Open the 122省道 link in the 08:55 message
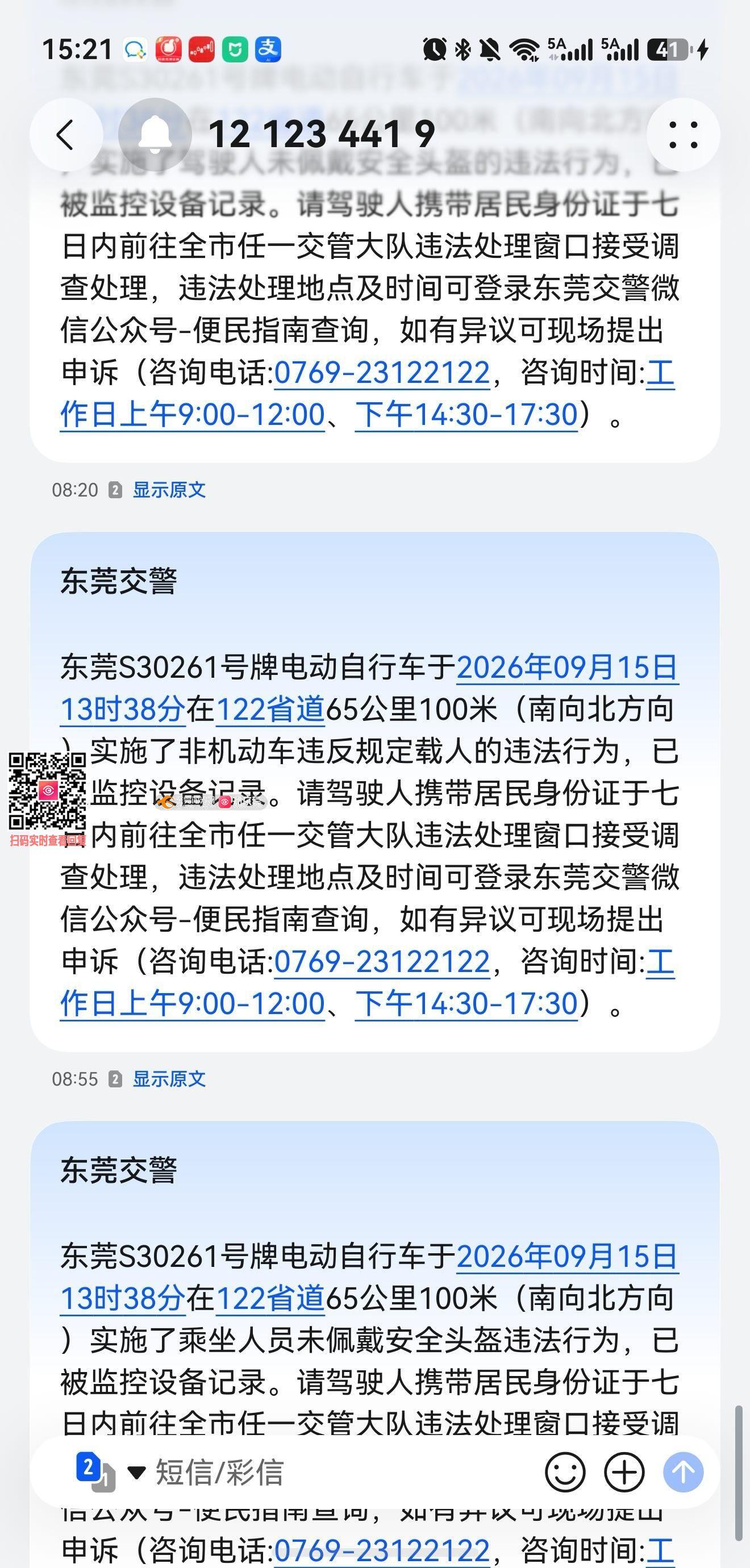 [x=270, y=710]
